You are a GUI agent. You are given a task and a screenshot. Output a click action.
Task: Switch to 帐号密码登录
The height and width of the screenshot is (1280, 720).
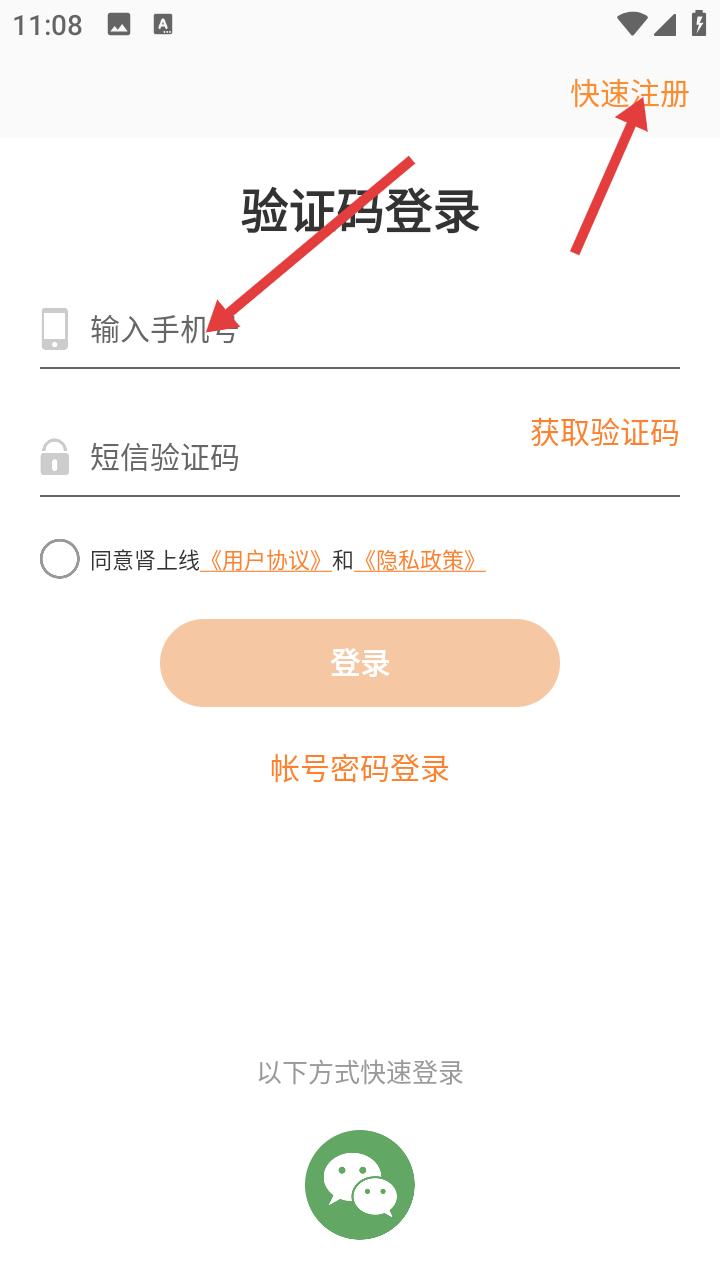click(x=360, y=768)
